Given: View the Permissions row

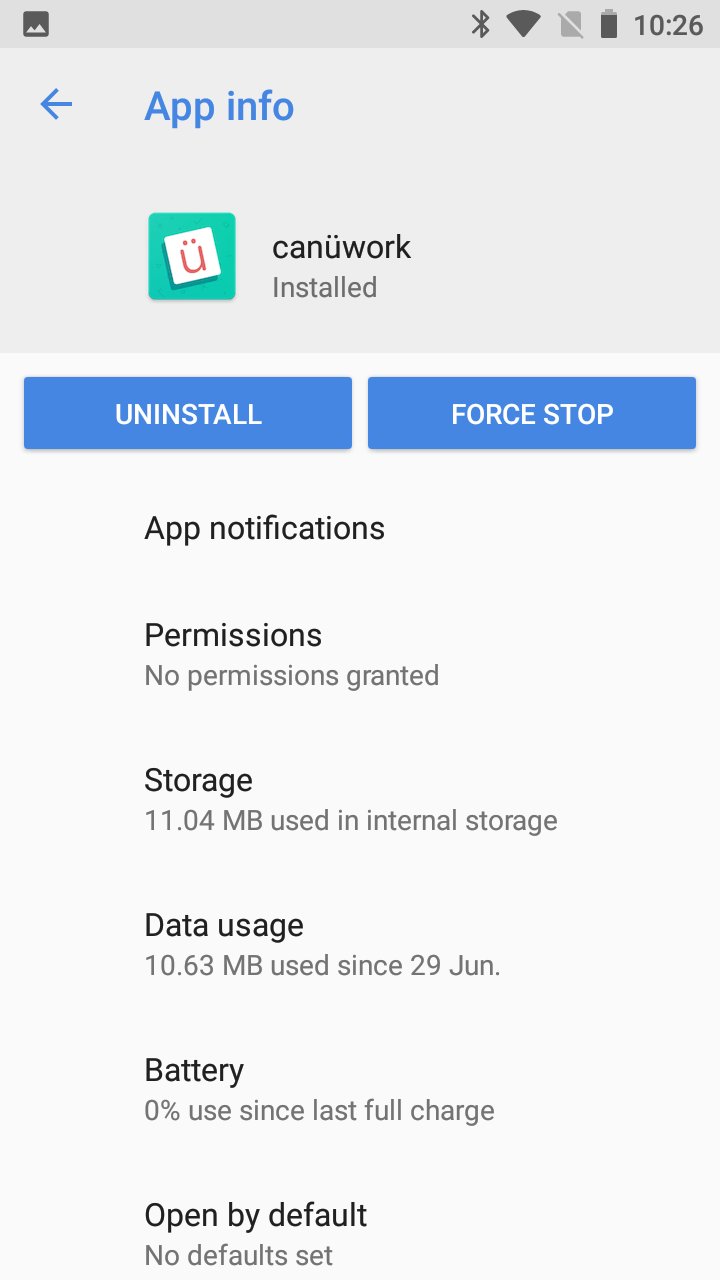Looking at the screenshot, I should click(x=360, y=655).
